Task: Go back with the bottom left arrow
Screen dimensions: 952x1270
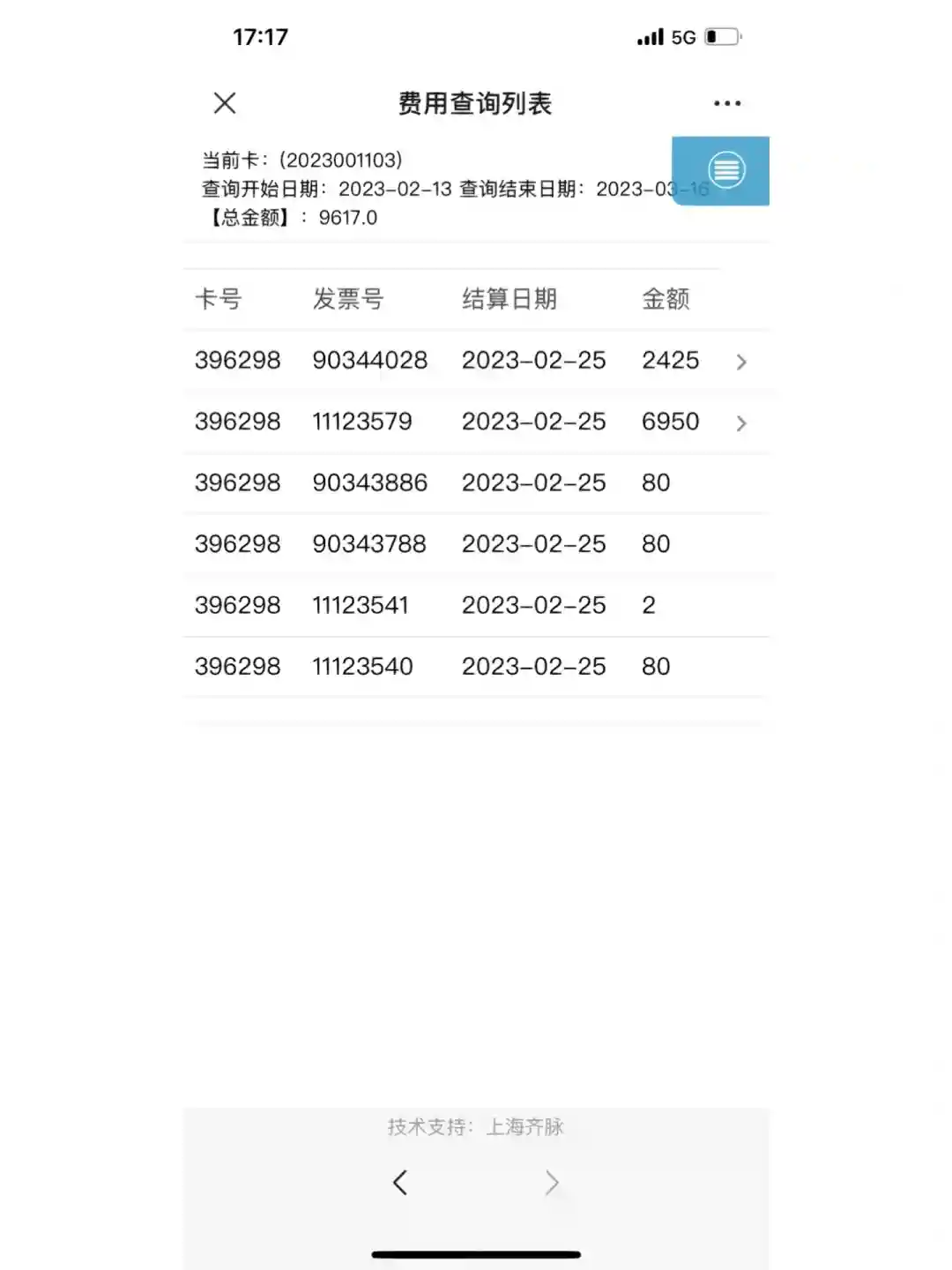Action: pyautogui.click(x=400, y=1183)
